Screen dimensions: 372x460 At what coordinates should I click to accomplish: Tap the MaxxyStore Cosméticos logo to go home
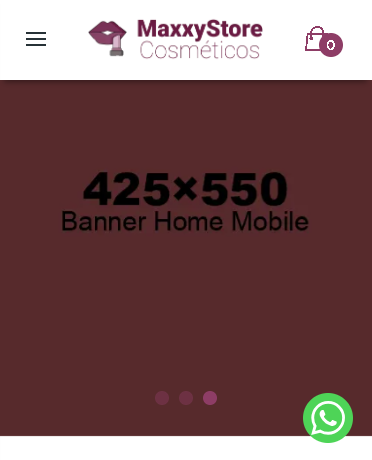click(175, 39)
